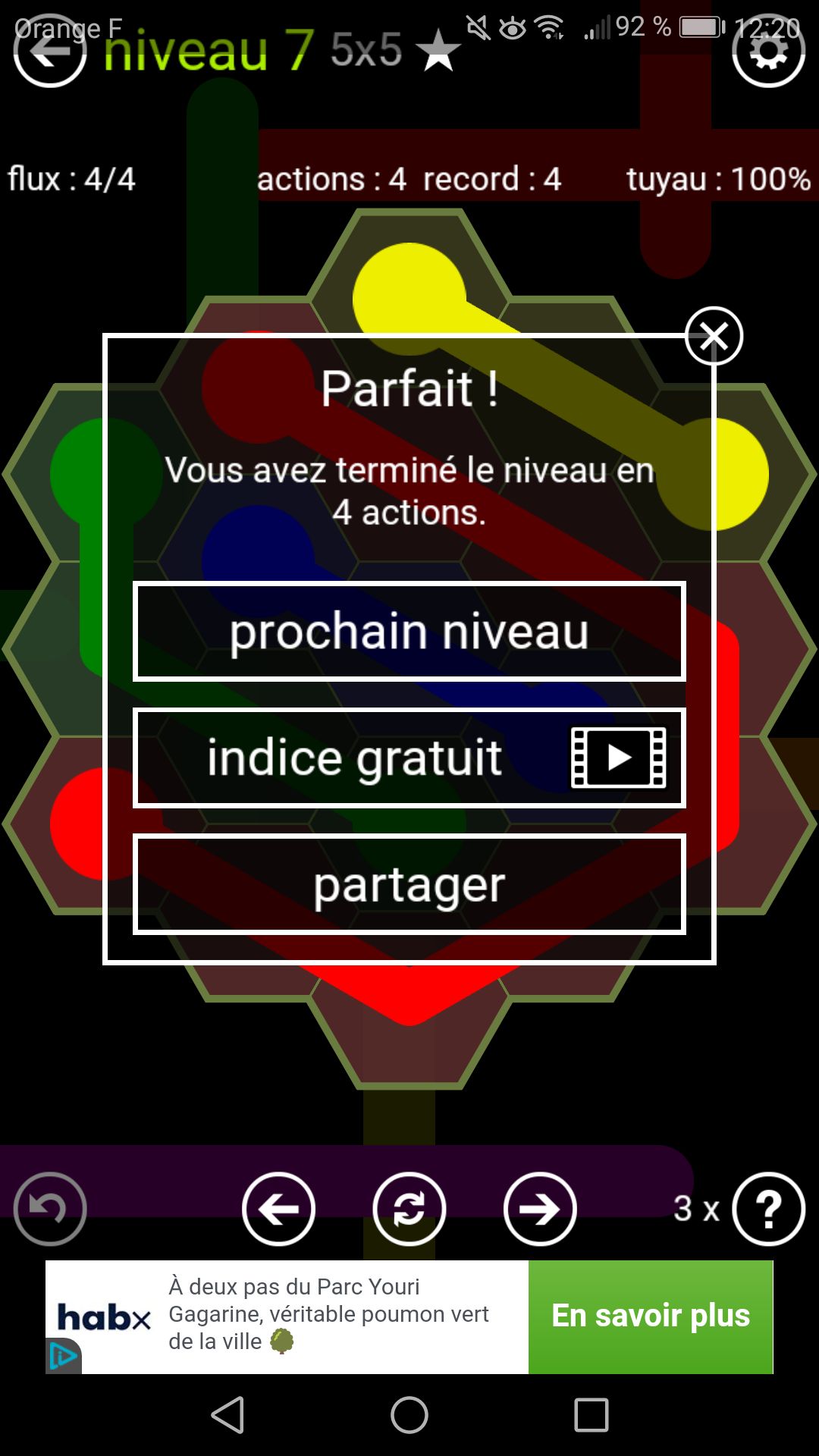Use a hint with question mark
Image resolution: width=819 pixels, height=1456 pixels.
pyautogui.click(x=768, y=1209)
